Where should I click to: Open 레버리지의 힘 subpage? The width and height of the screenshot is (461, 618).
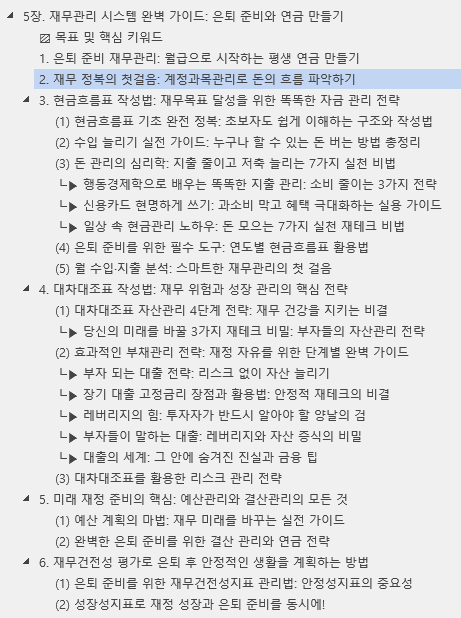(224, 415)
